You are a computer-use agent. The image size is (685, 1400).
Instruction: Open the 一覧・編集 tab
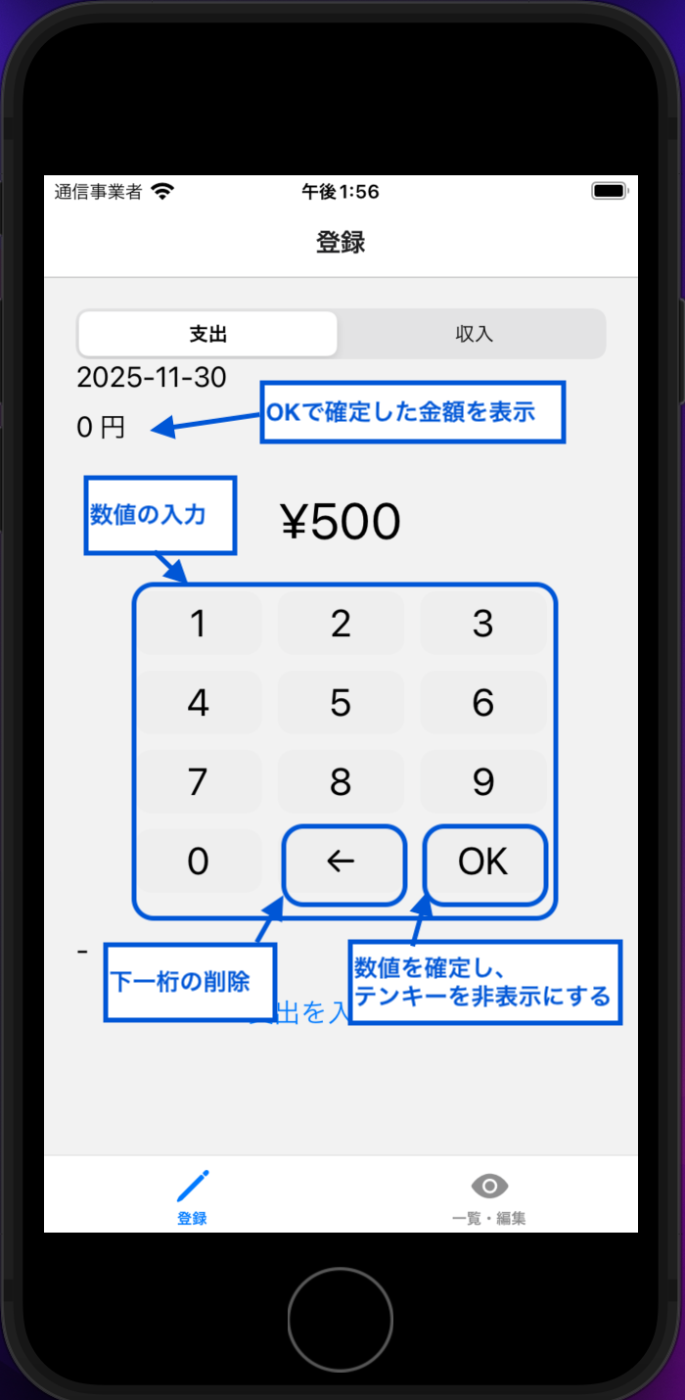pos(489,1197)
